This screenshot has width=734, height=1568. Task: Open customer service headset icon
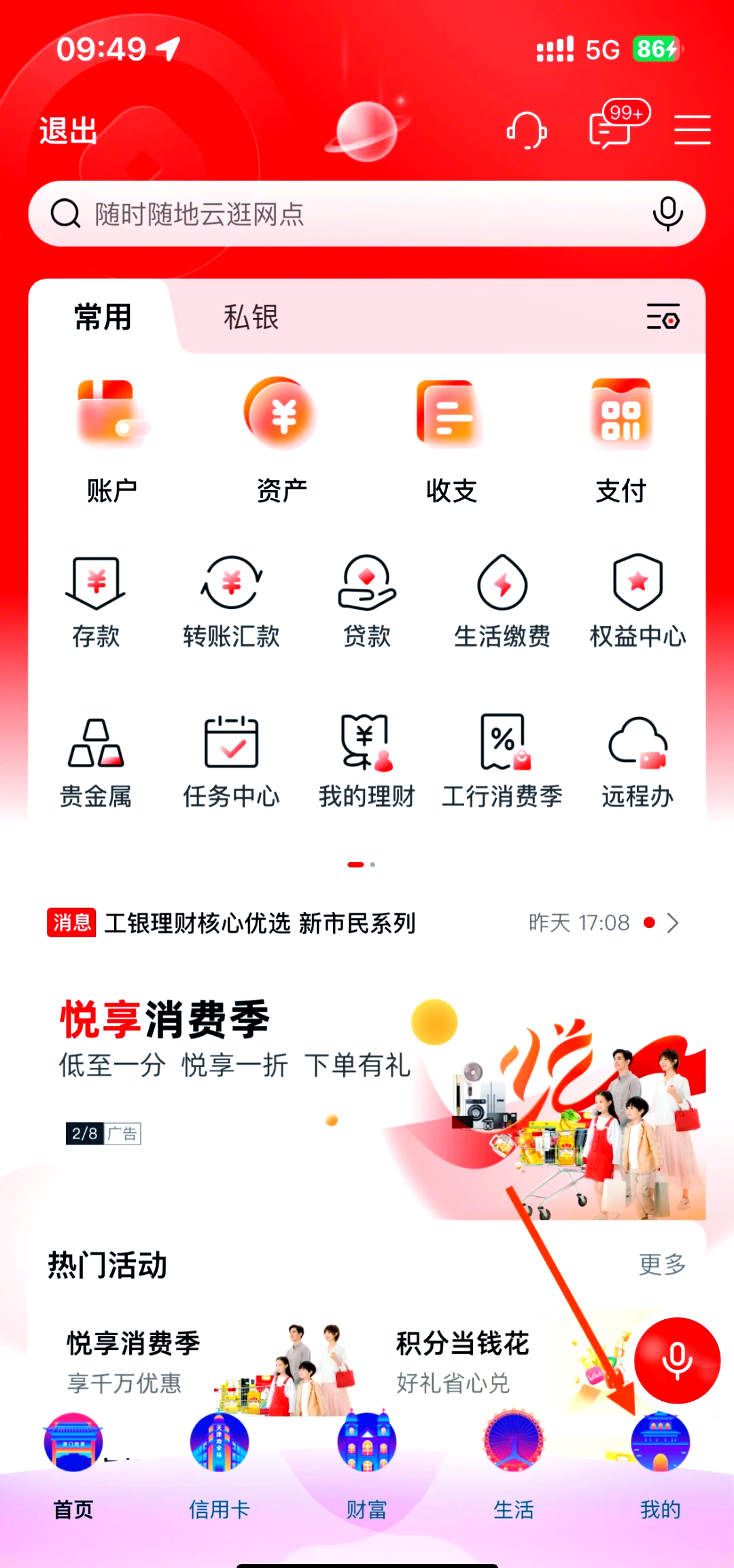point(527,129)
